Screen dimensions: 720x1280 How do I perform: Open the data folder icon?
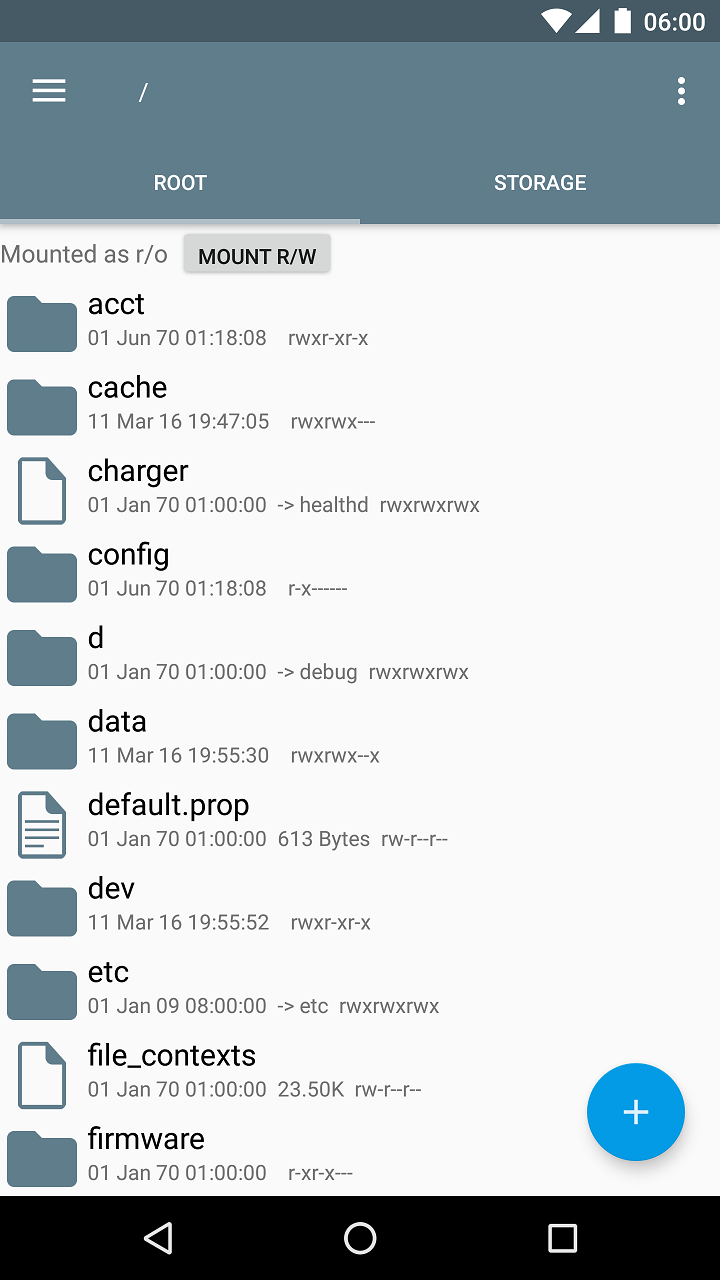pos(41,740)
